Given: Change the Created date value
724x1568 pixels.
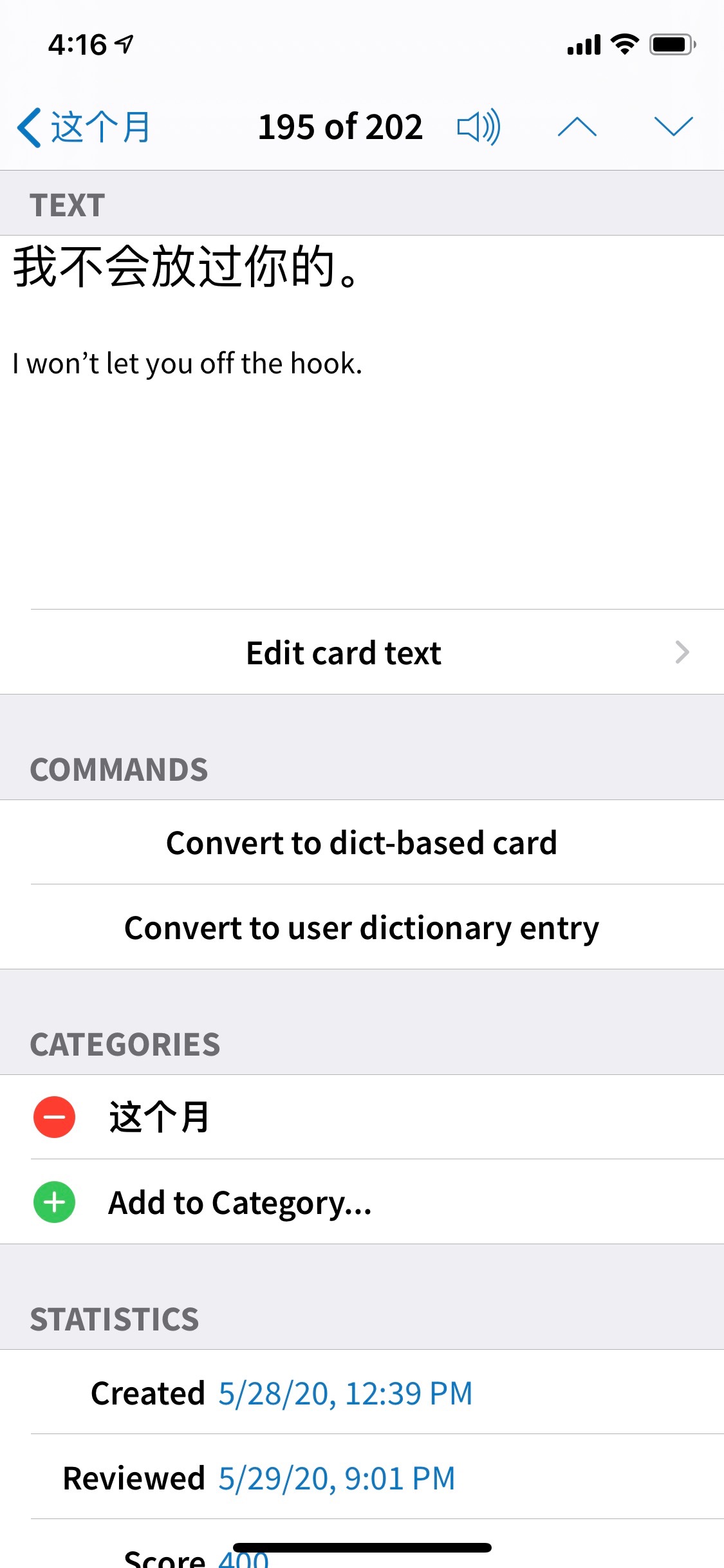Looking at the screenshot, I should (x=346, y=1394).
